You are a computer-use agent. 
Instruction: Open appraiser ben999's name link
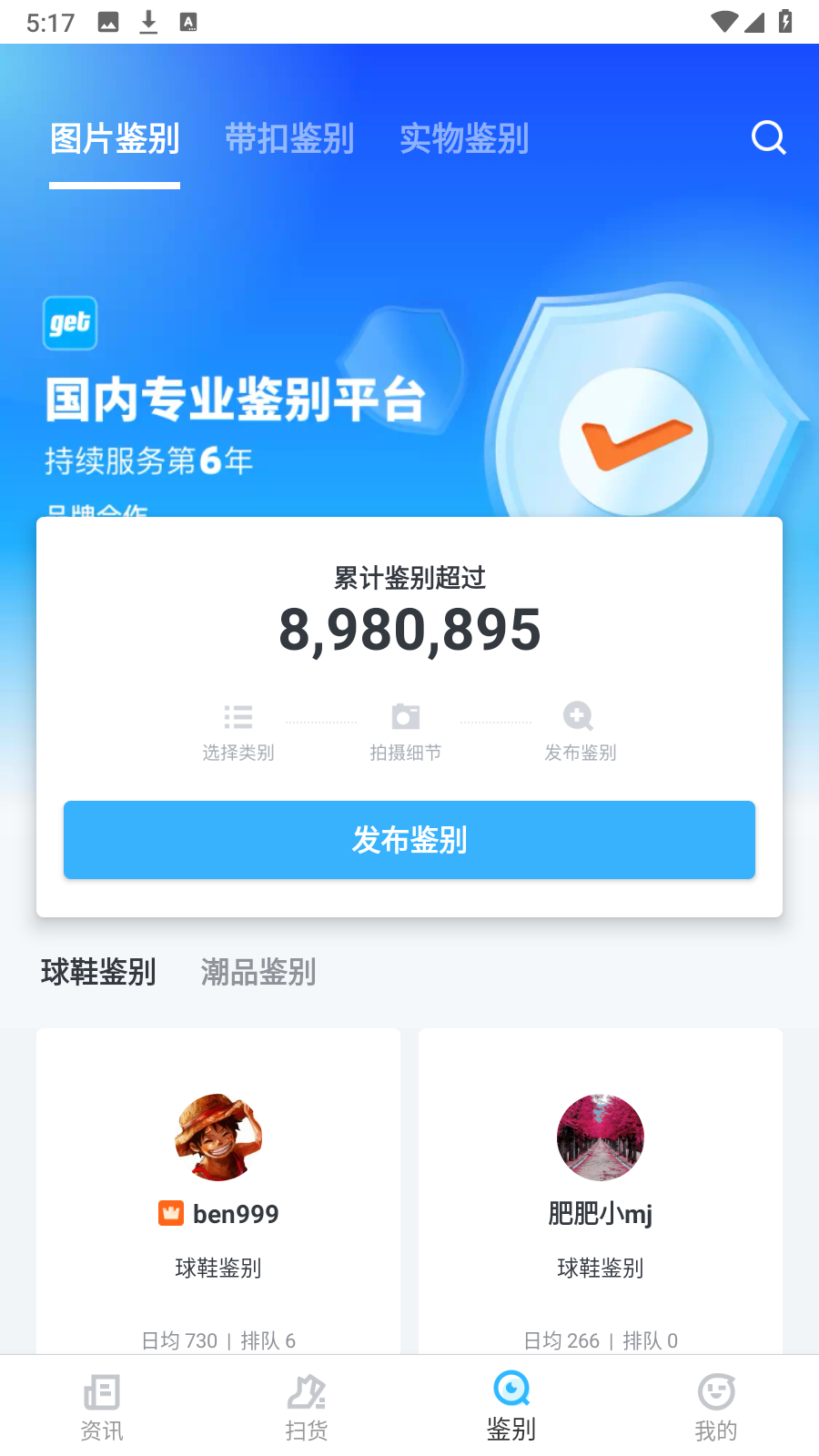pyautogui.click(x=235, y=1213)
